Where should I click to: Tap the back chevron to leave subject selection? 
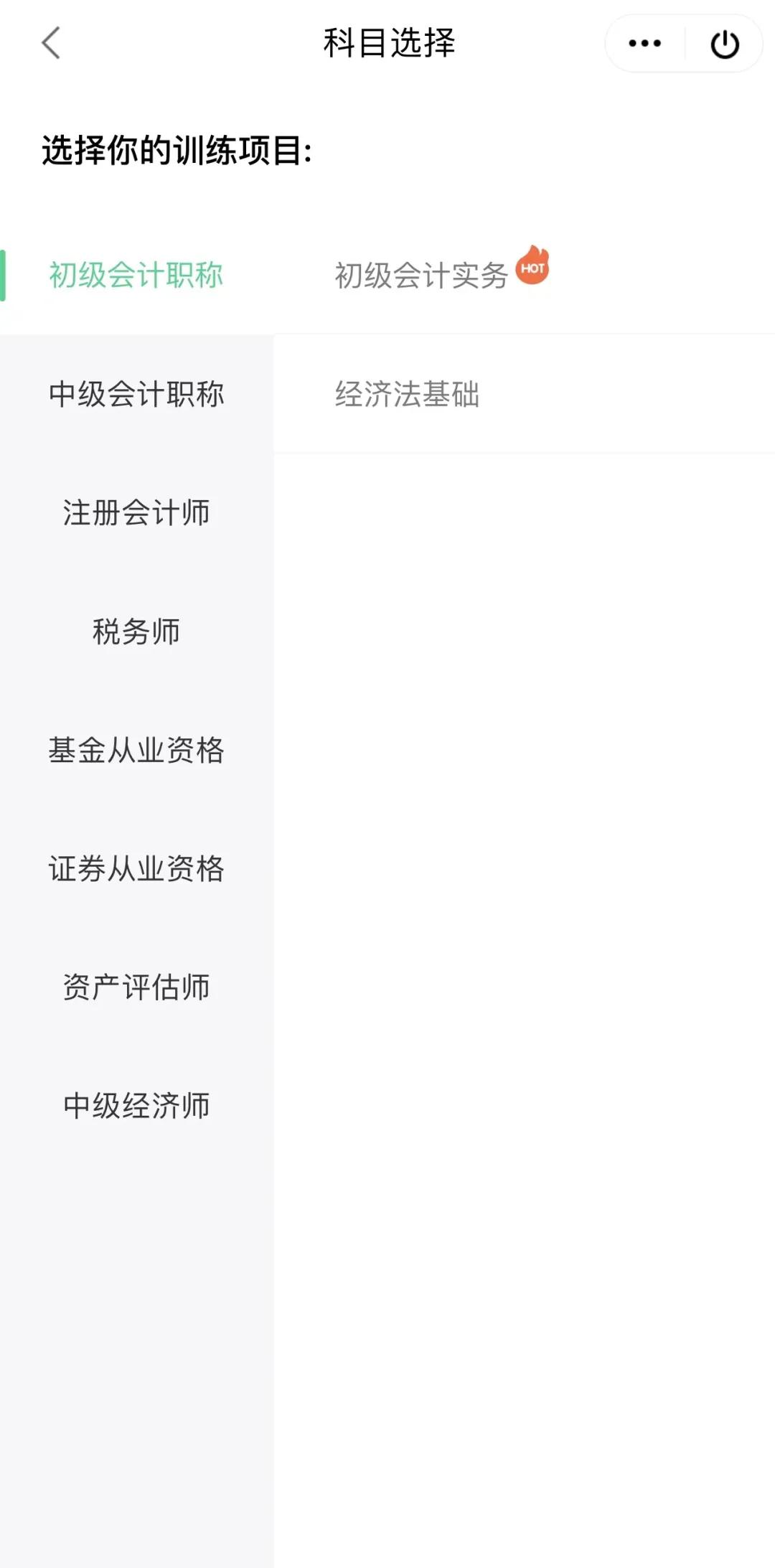coord(50,42)
